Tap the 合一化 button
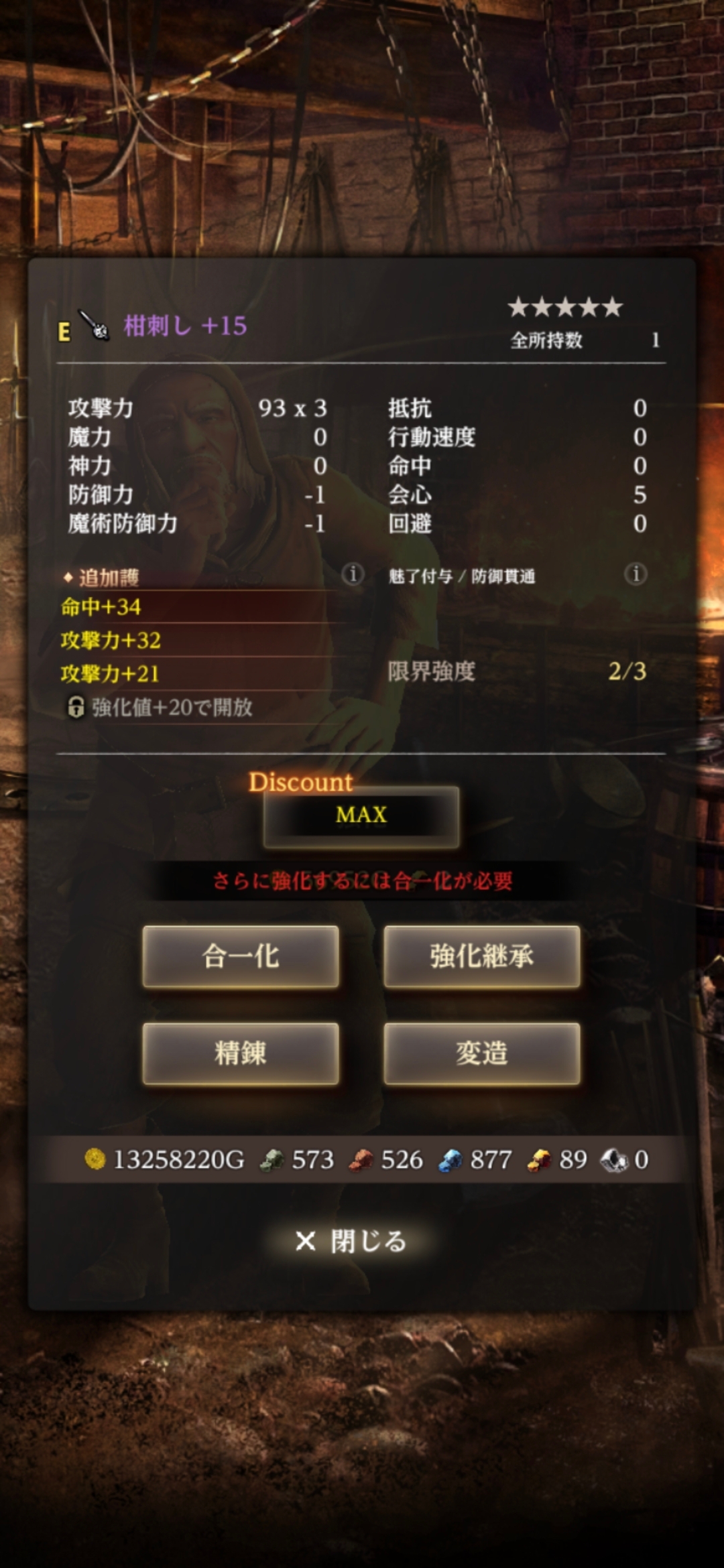724x1568 pixels. tap(240, 956)
